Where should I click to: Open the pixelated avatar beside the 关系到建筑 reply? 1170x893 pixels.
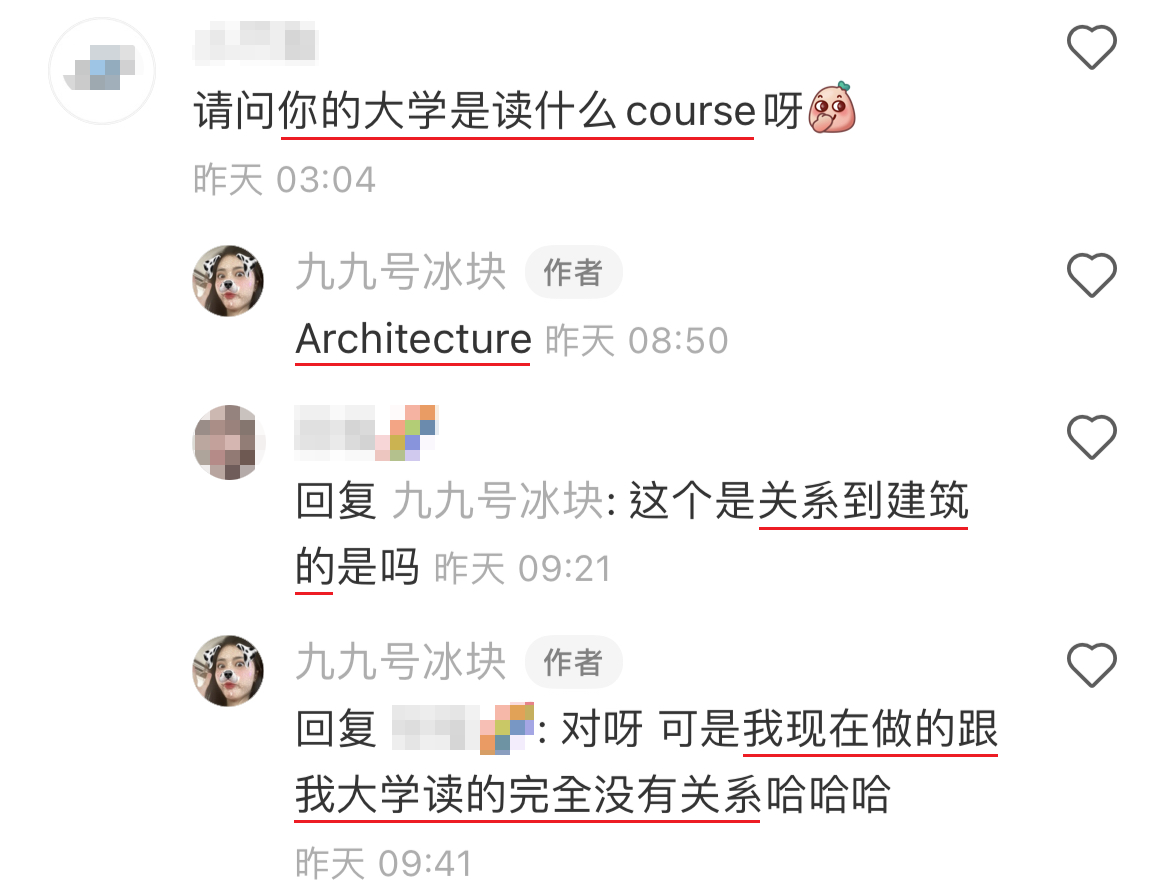pos(229,442)
